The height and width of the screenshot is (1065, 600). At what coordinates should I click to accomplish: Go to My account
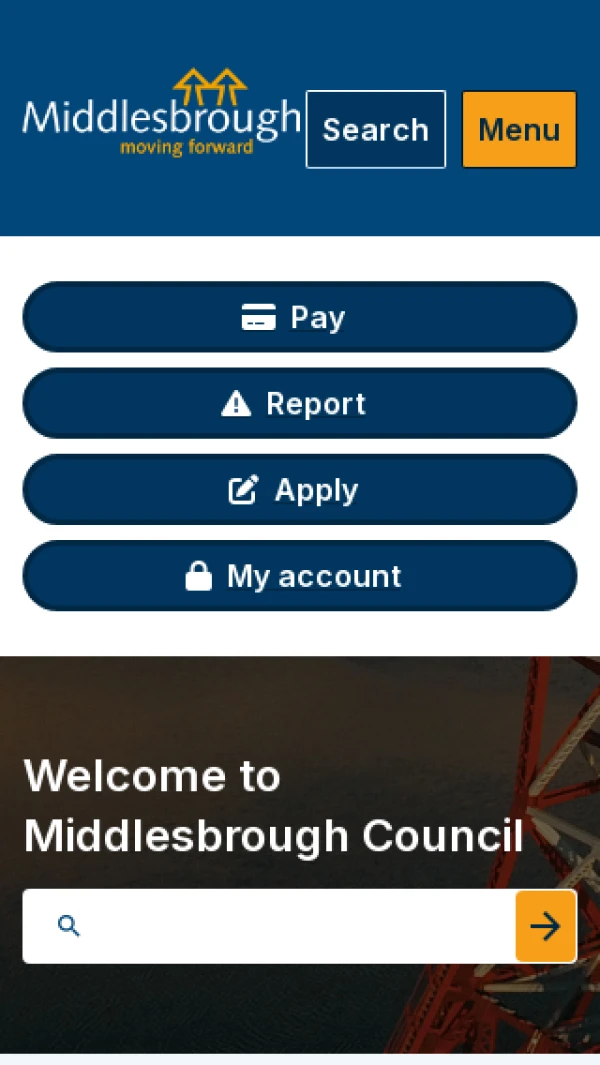tap(299, 576)
